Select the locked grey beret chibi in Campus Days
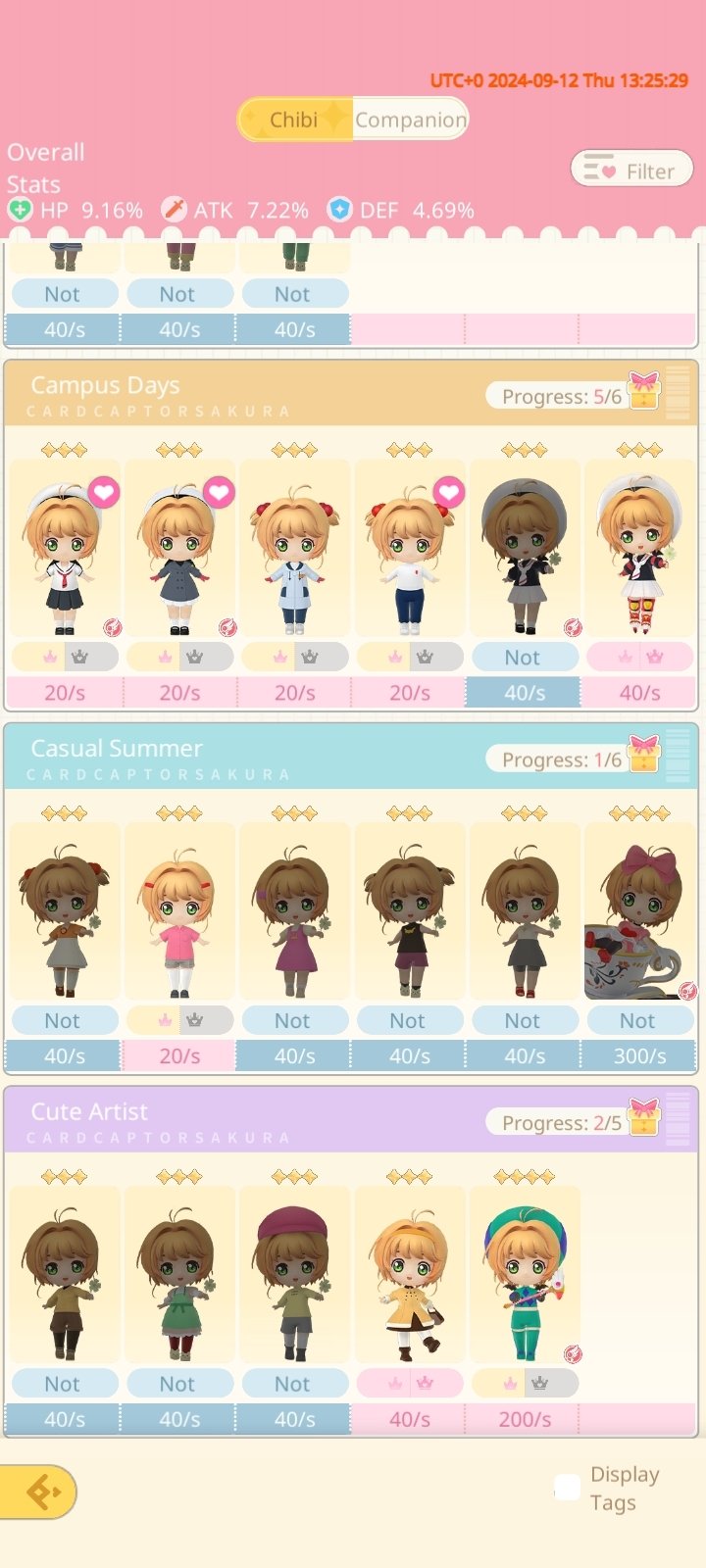The image size is (706, 1568). [x=525, y=549]
